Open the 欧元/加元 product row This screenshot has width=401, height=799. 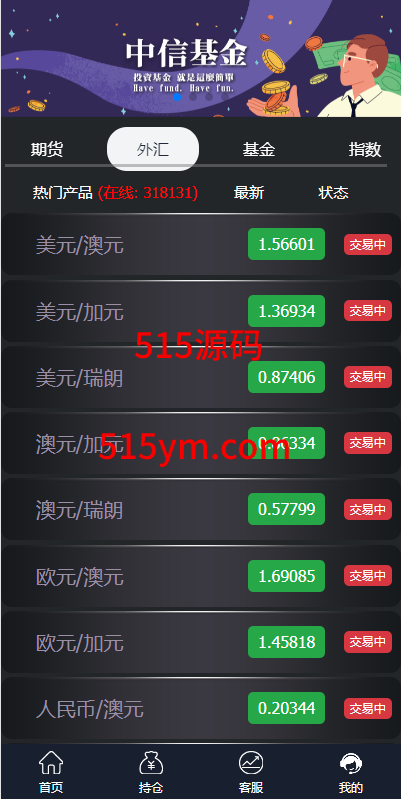click(x=201, y=642)
